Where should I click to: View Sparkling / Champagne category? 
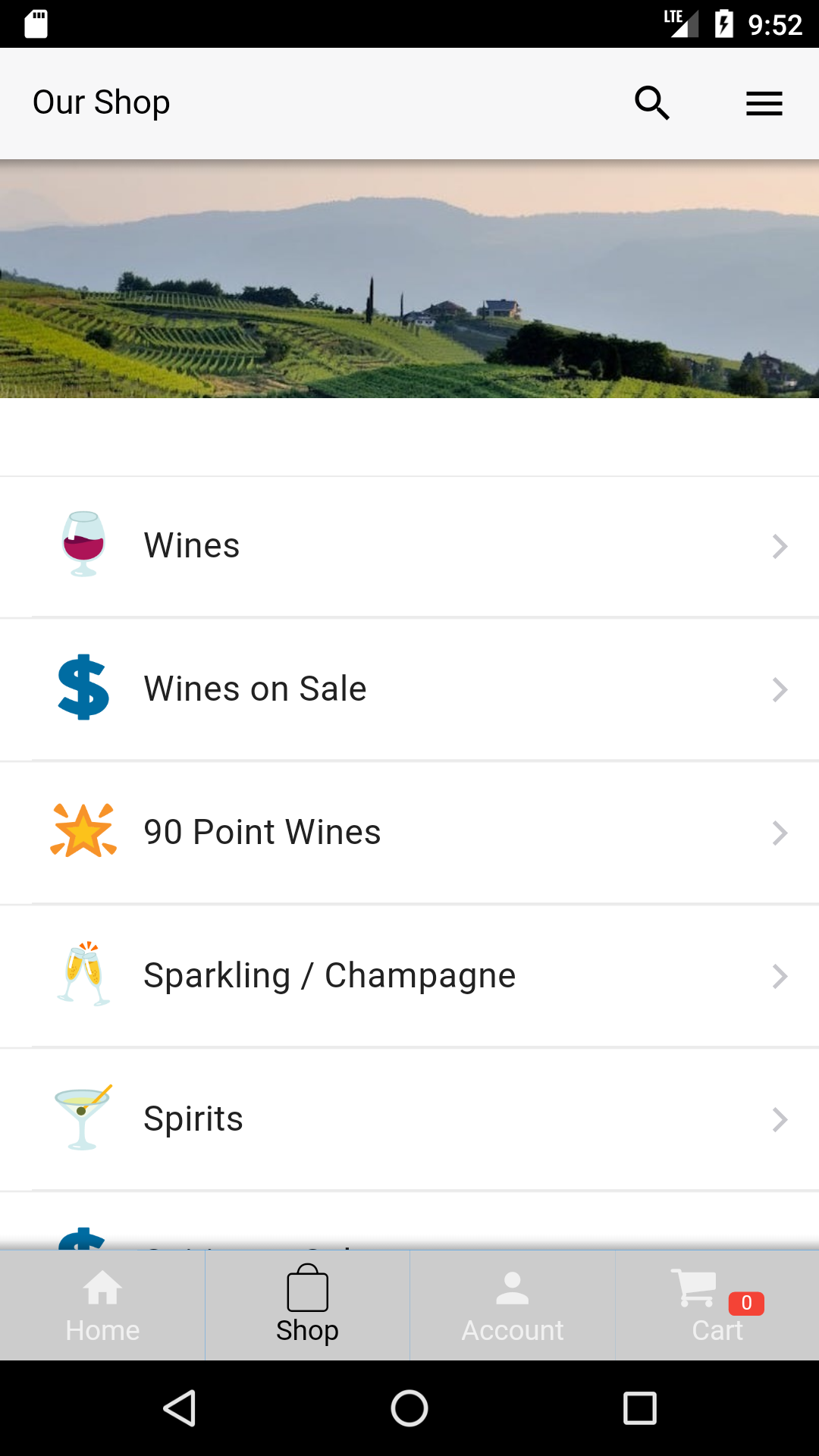pos(409,977)
